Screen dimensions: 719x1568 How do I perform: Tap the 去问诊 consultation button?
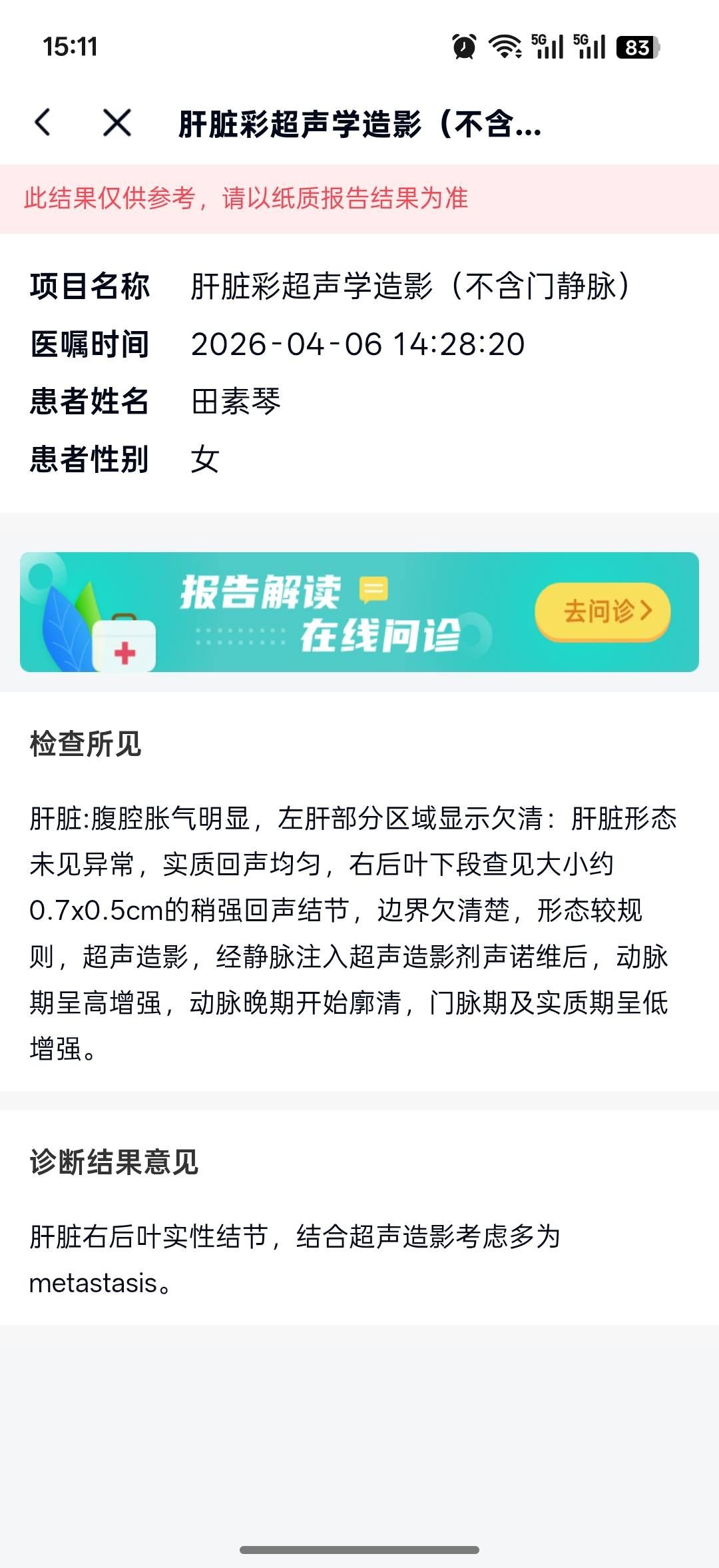pos(602,611)
